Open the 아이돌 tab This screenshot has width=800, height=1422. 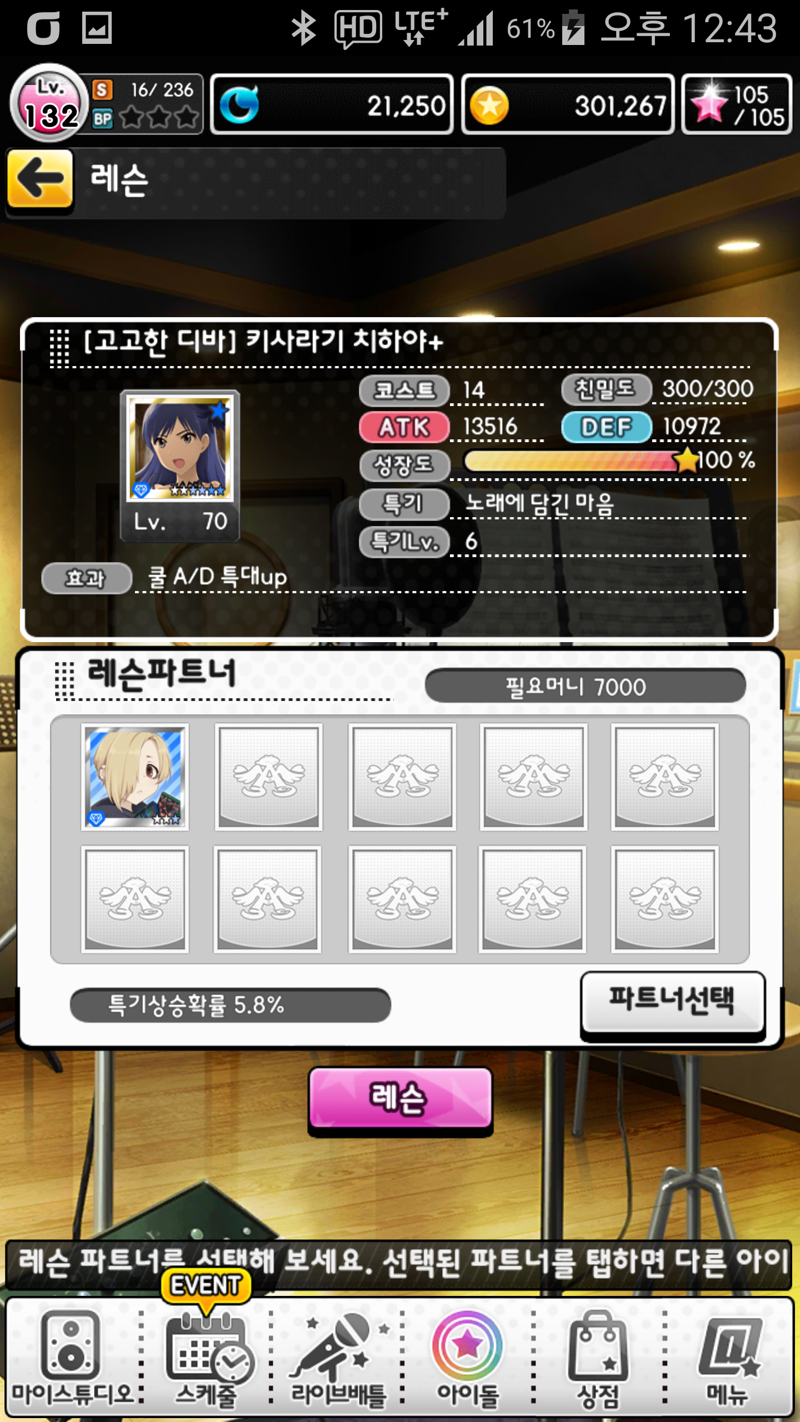pos(467,1358)
